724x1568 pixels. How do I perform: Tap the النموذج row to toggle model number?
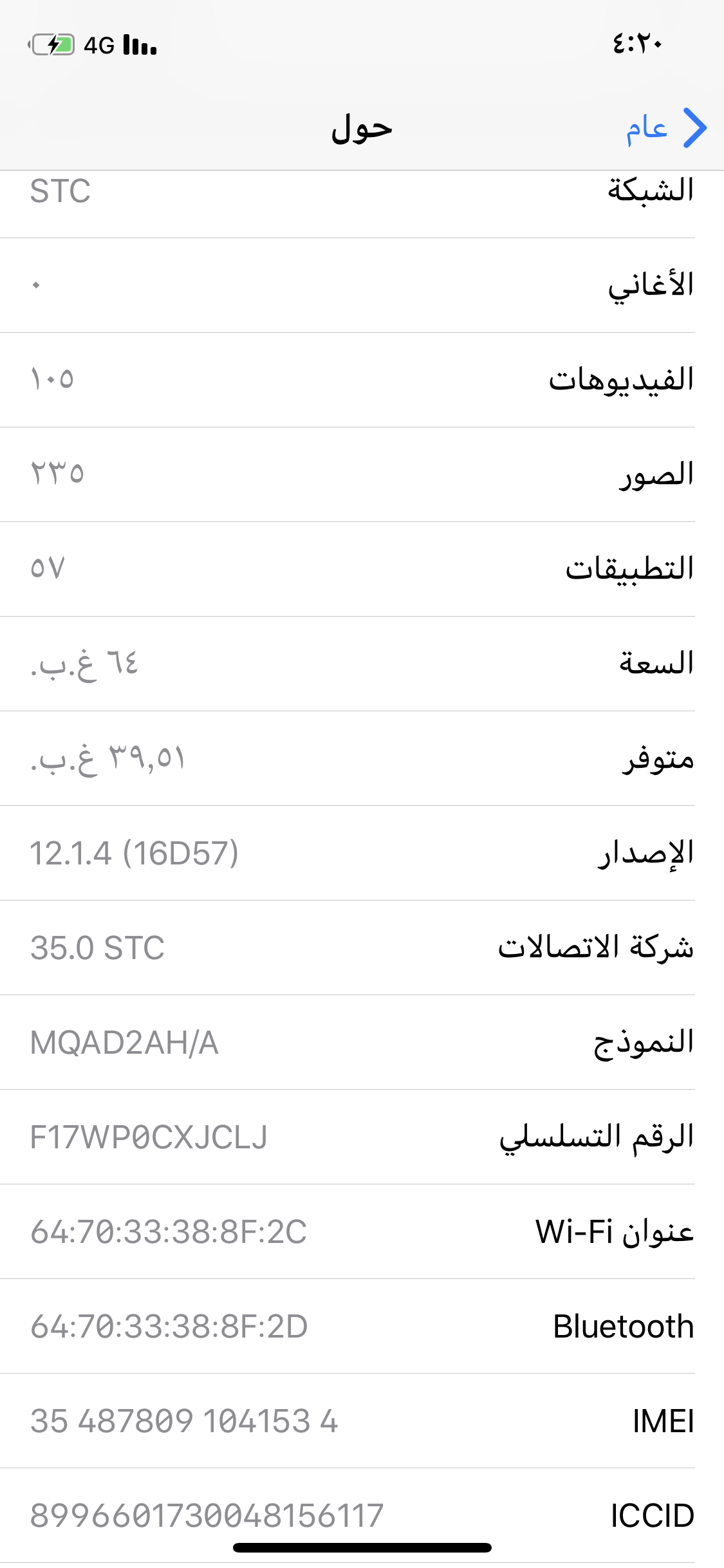(x=362, y=1042)
